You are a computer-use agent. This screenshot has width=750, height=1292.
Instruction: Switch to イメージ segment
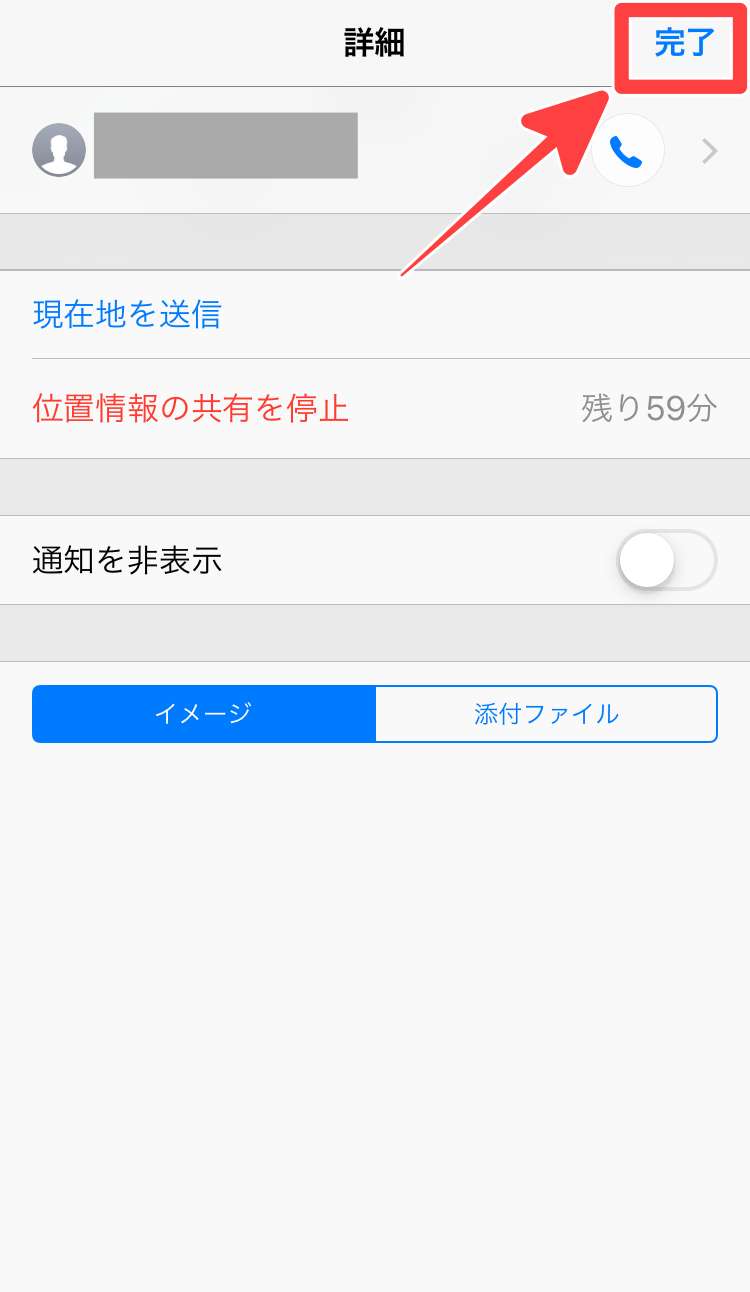204,714
